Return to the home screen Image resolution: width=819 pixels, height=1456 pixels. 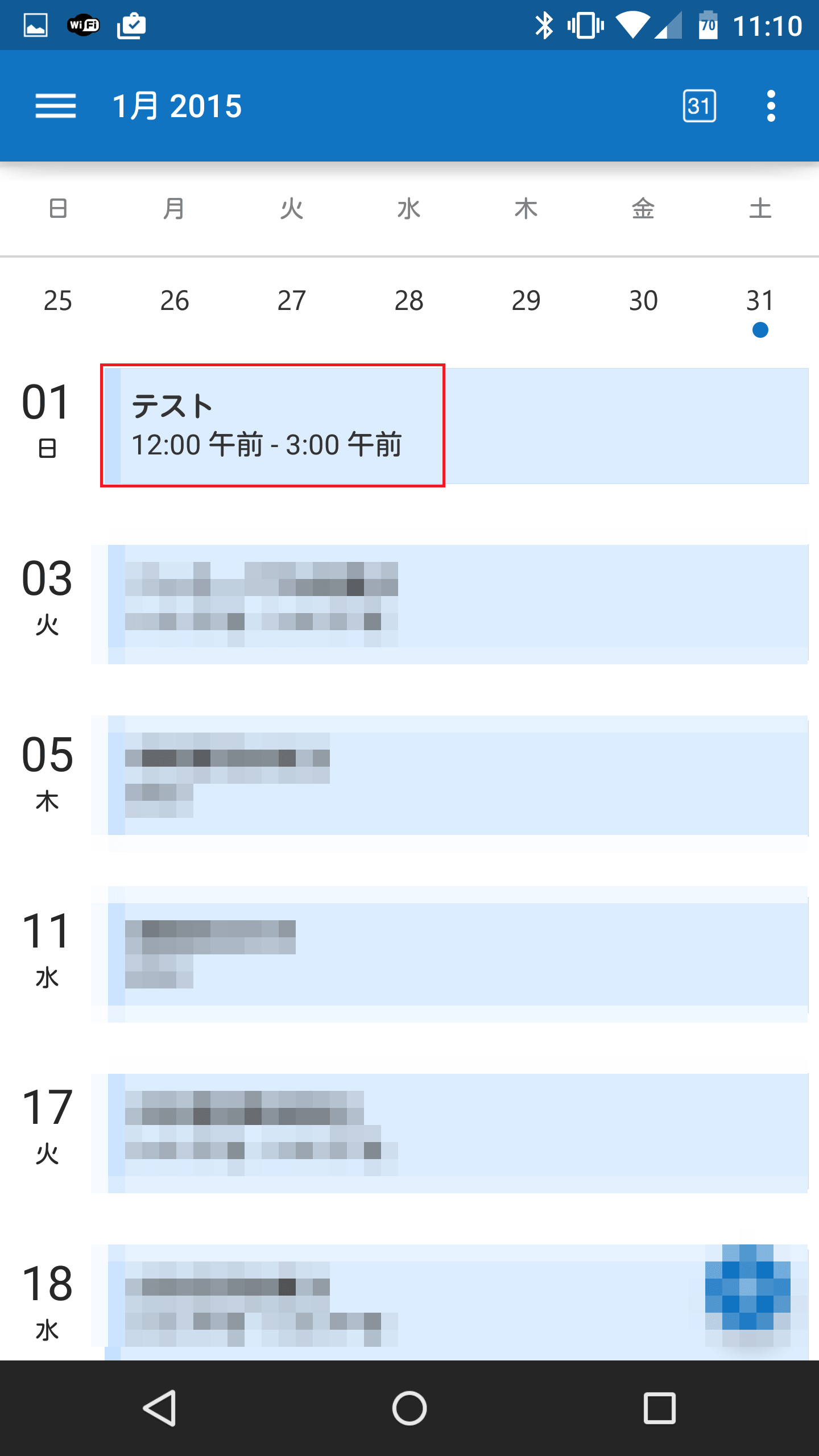409,1408
